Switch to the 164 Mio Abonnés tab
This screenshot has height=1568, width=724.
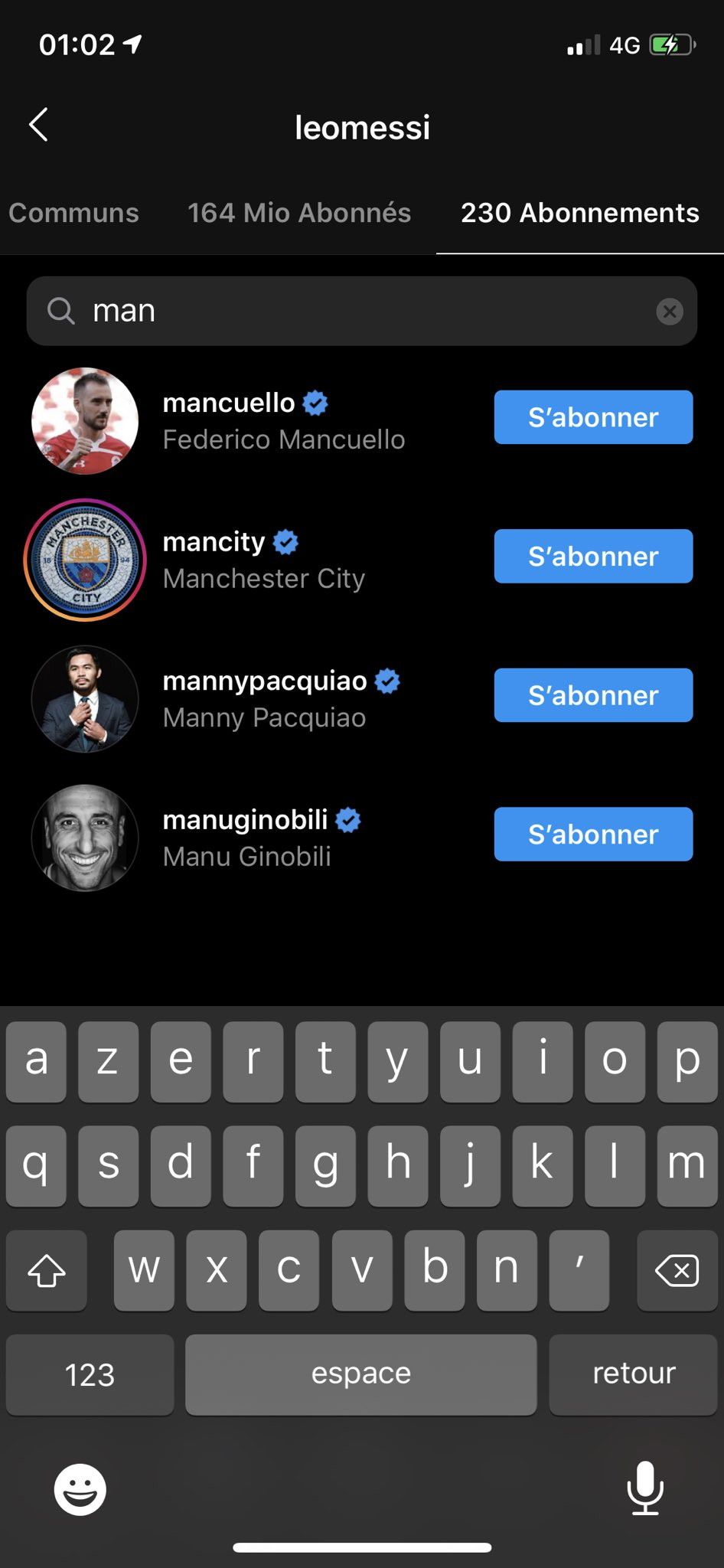[x=299, y=213]
